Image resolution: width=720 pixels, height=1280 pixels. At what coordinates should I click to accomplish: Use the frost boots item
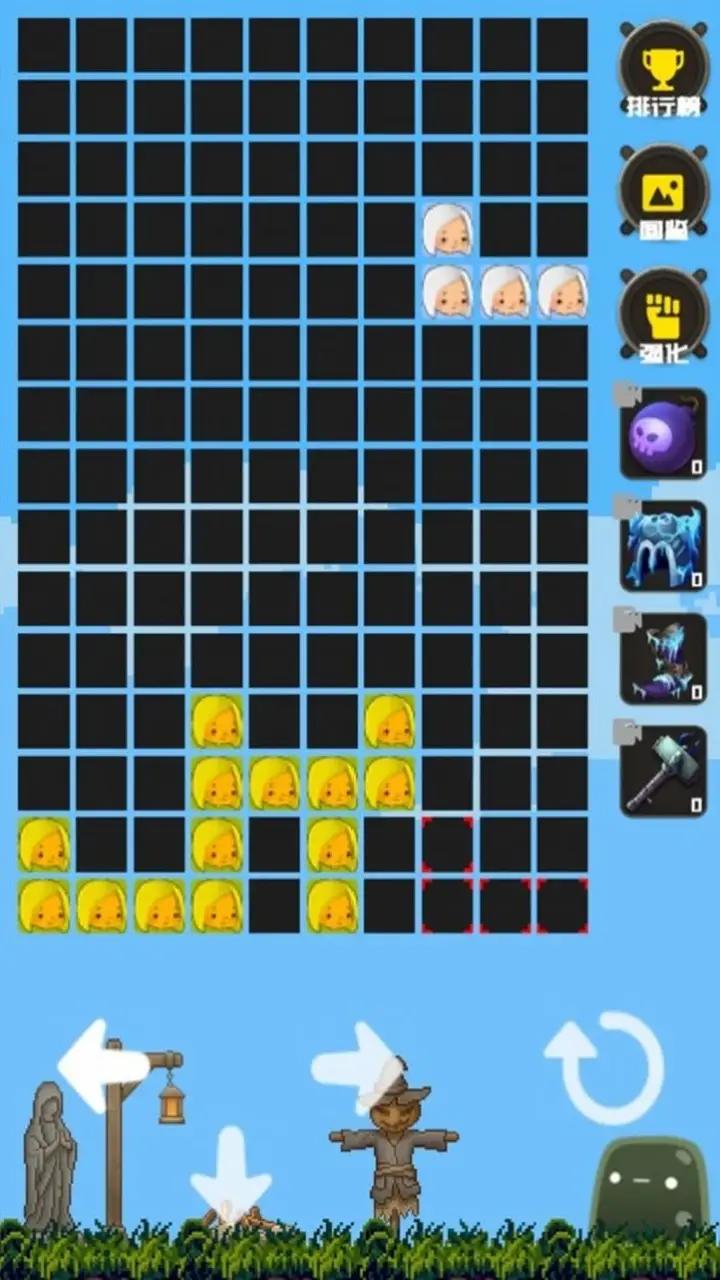(x=665, y=659)
